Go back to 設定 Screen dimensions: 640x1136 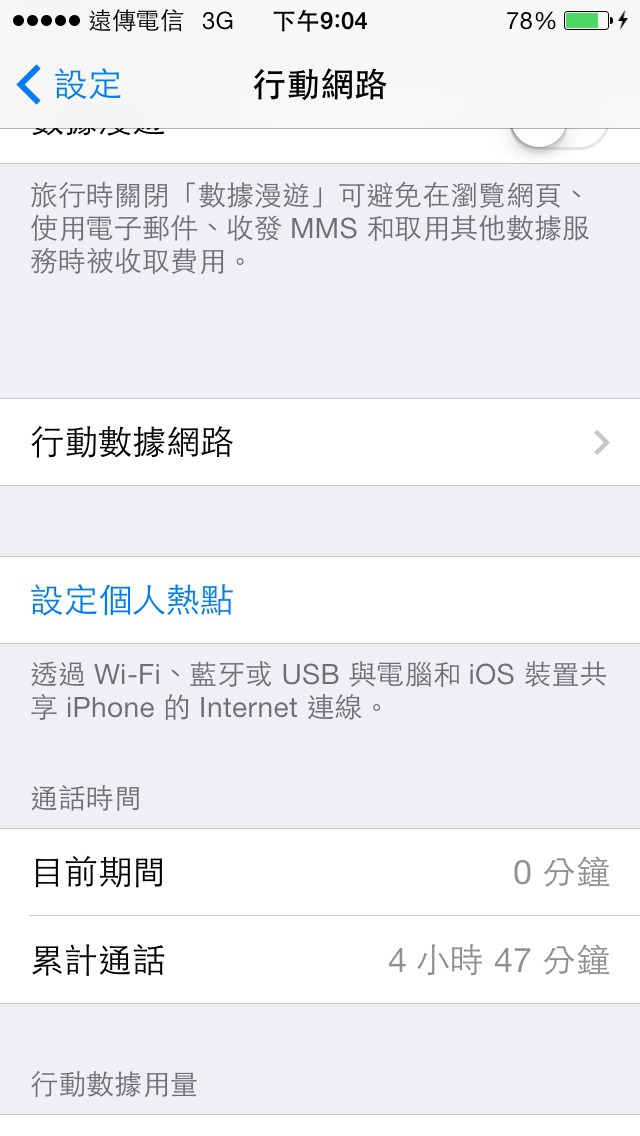[x=69, y=84]
